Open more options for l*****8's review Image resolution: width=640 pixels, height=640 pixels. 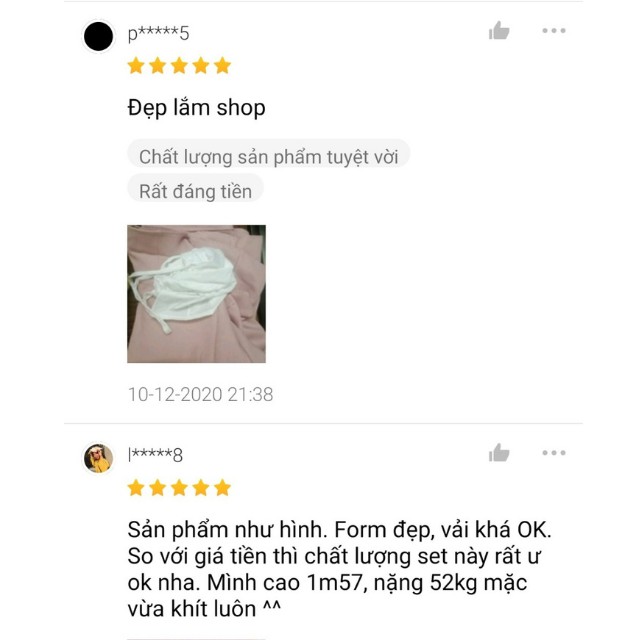pyautogui.click(x=554, y=454)
